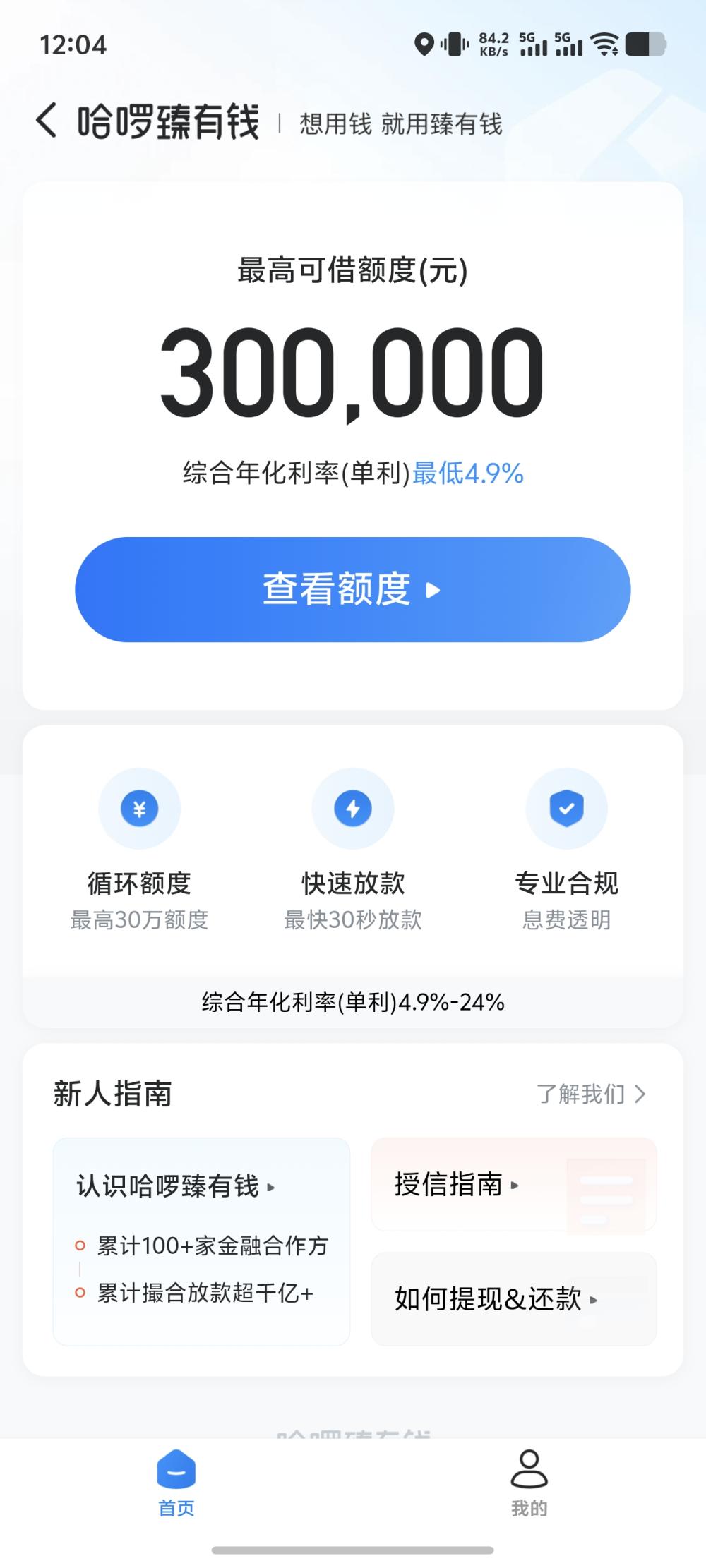Open the 了解我们 link
The height and width of the screenshot is (1568, 706).
(x=590, y=1094)
